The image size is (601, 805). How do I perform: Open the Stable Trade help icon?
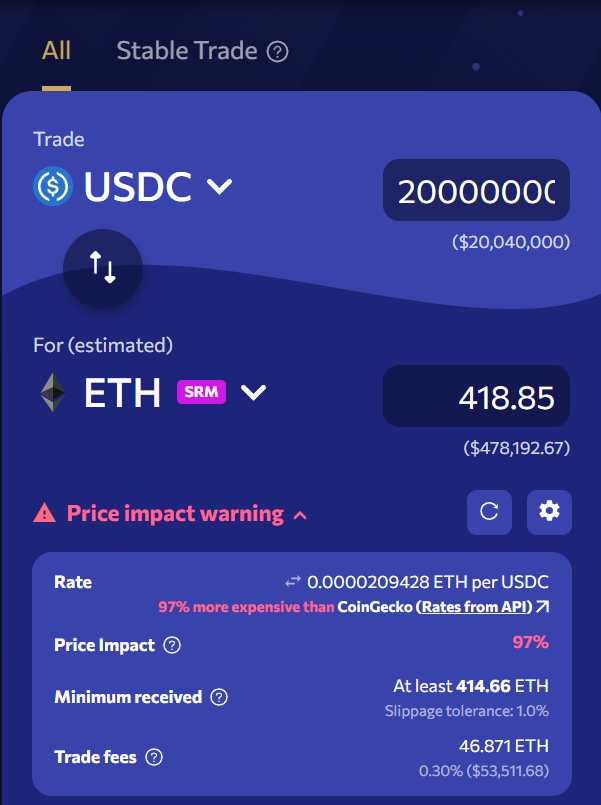279,52
